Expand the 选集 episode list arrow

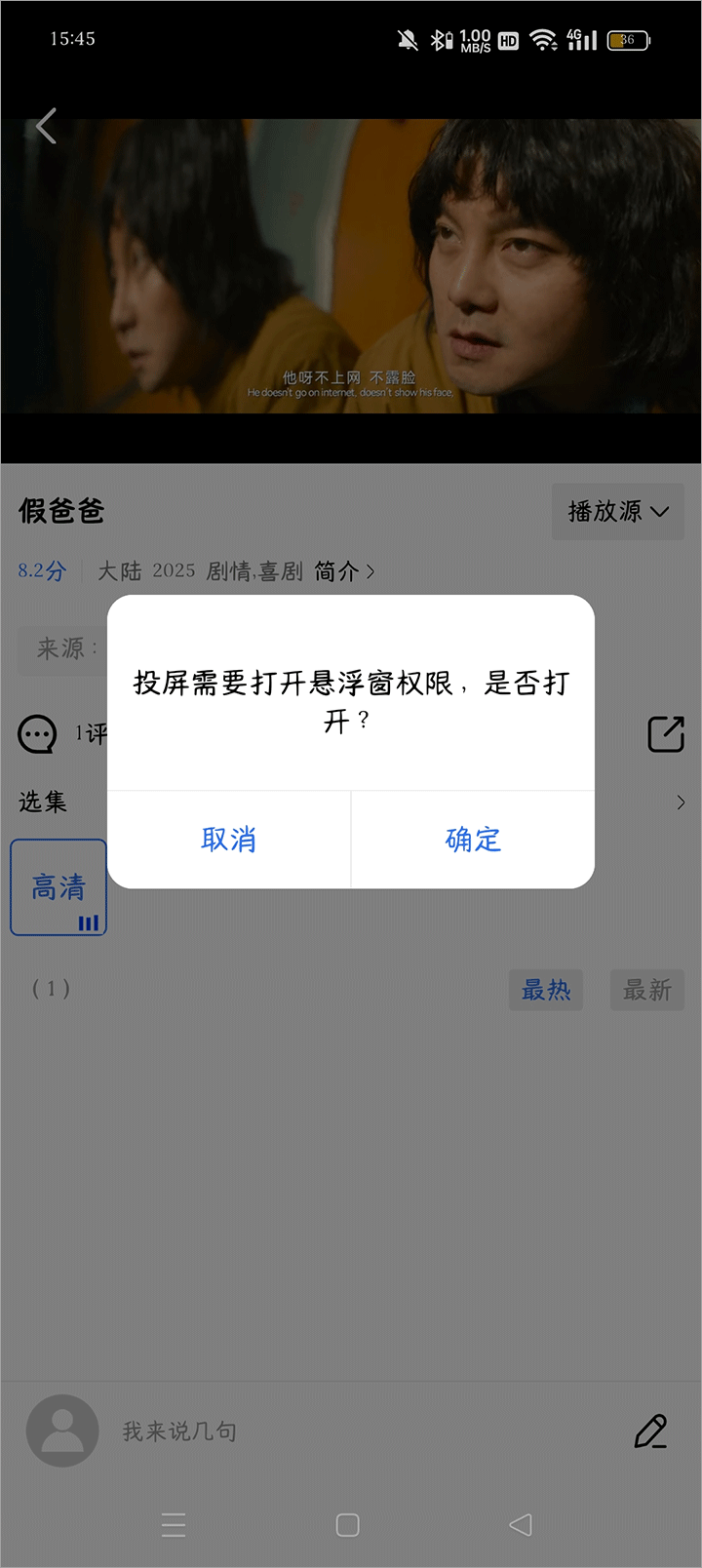(681, 803)
